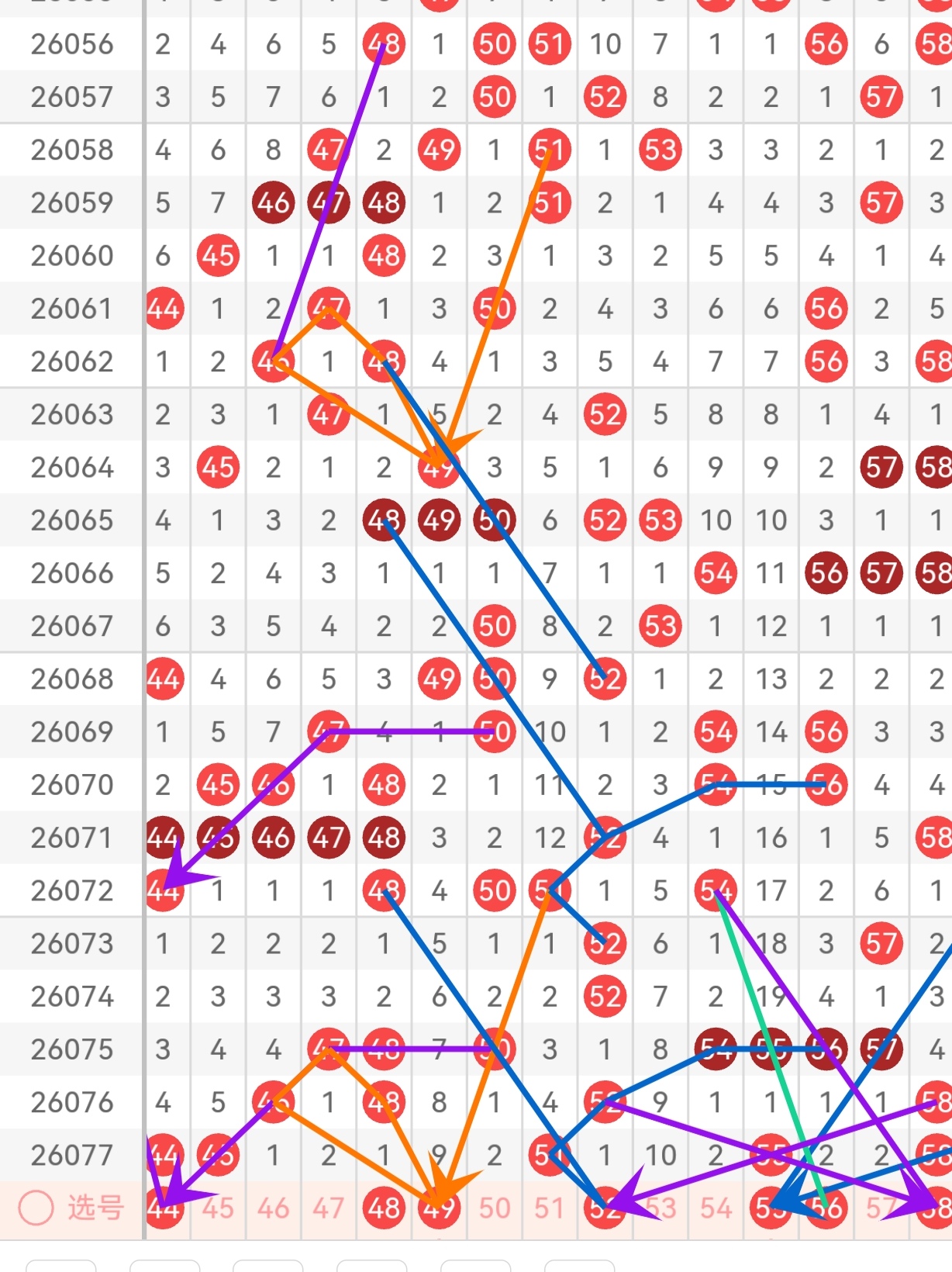
Task: Deselect number 56 in the 选号 row
Action: 826,1208
